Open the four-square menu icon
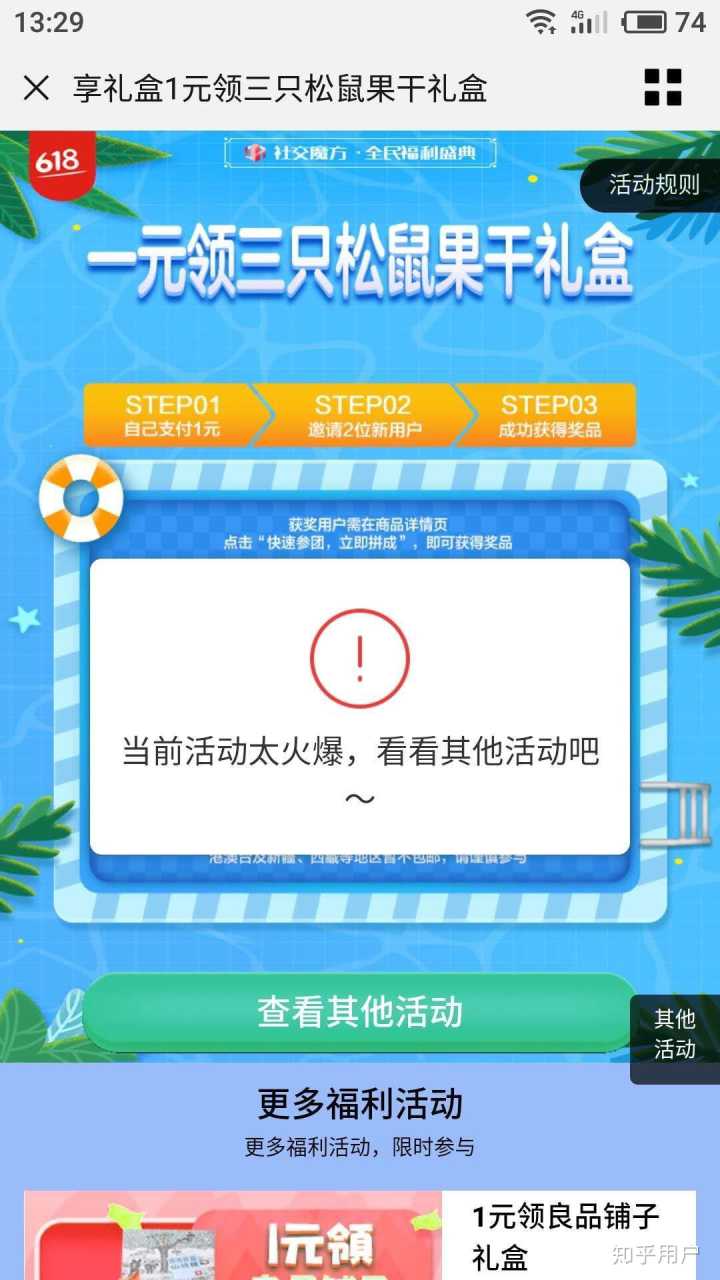720x1280 pixels. pos(663,88)
